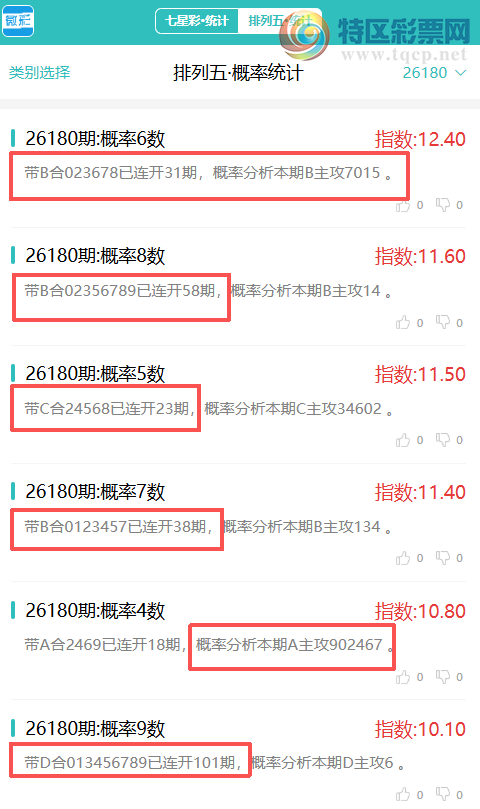Tap the 微汇 logo icon
The height and width of the screenshot is (809, 480).
click(18, 21)
